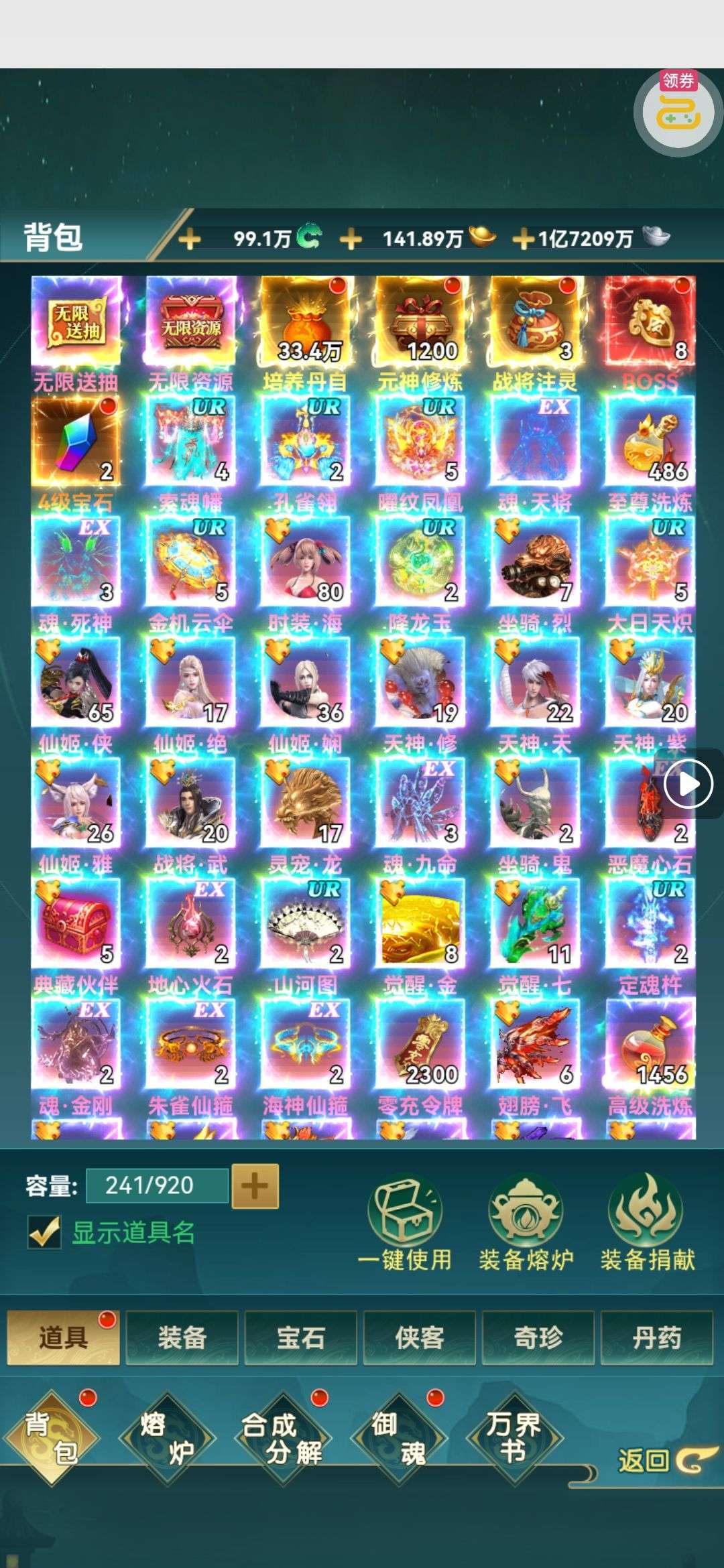Switch to the 装备 tab
Image resolution: width=724 pixels, height=1568 pixels.
pyautogui.click(x=182, y=1338)
